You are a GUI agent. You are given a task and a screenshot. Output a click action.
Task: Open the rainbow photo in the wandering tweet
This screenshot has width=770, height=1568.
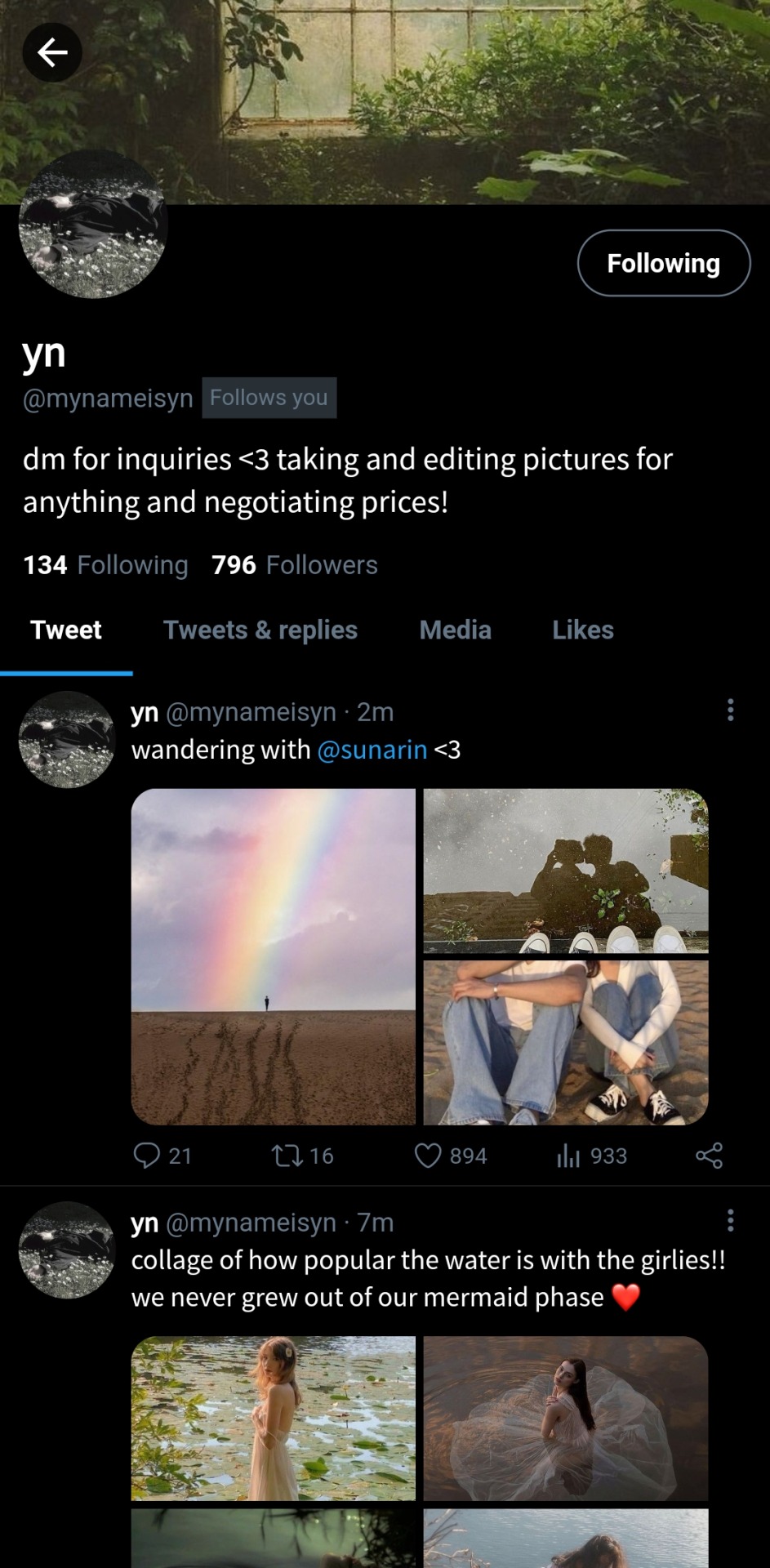[x=274, y=956]
